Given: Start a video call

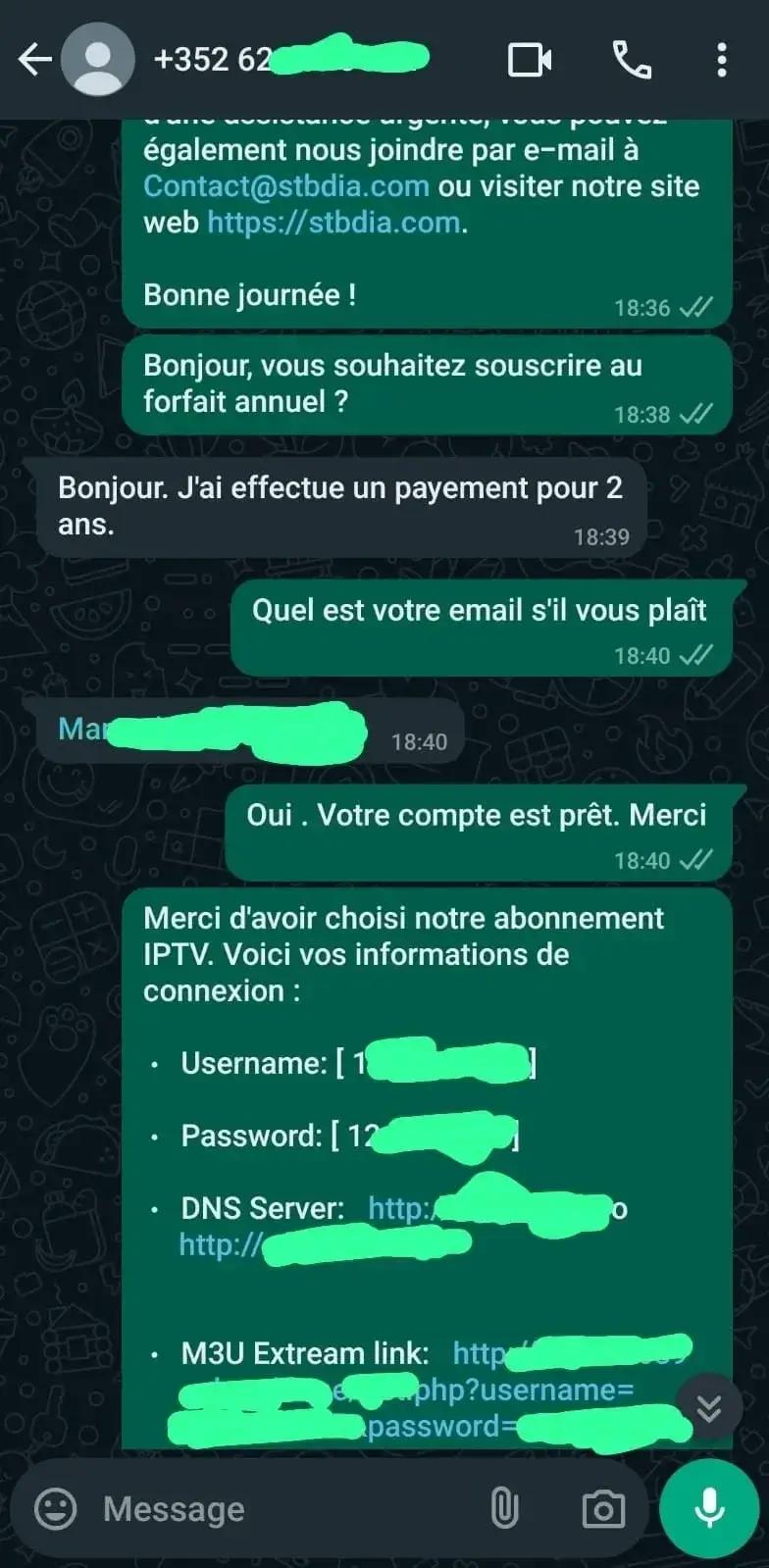Looking at the screenshot, I should pos(530,60).
